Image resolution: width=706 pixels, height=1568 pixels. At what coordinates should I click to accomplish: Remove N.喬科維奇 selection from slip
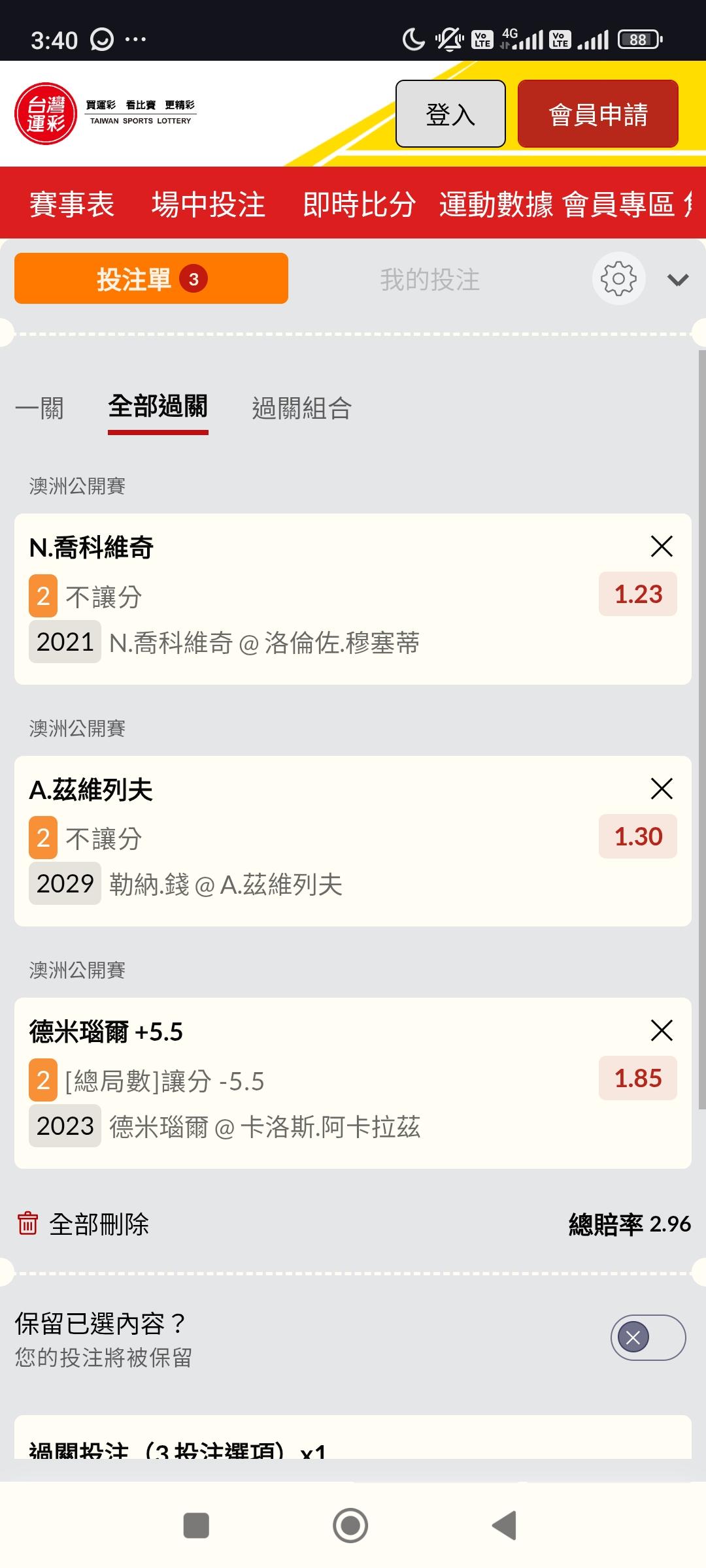click(662, 546)
